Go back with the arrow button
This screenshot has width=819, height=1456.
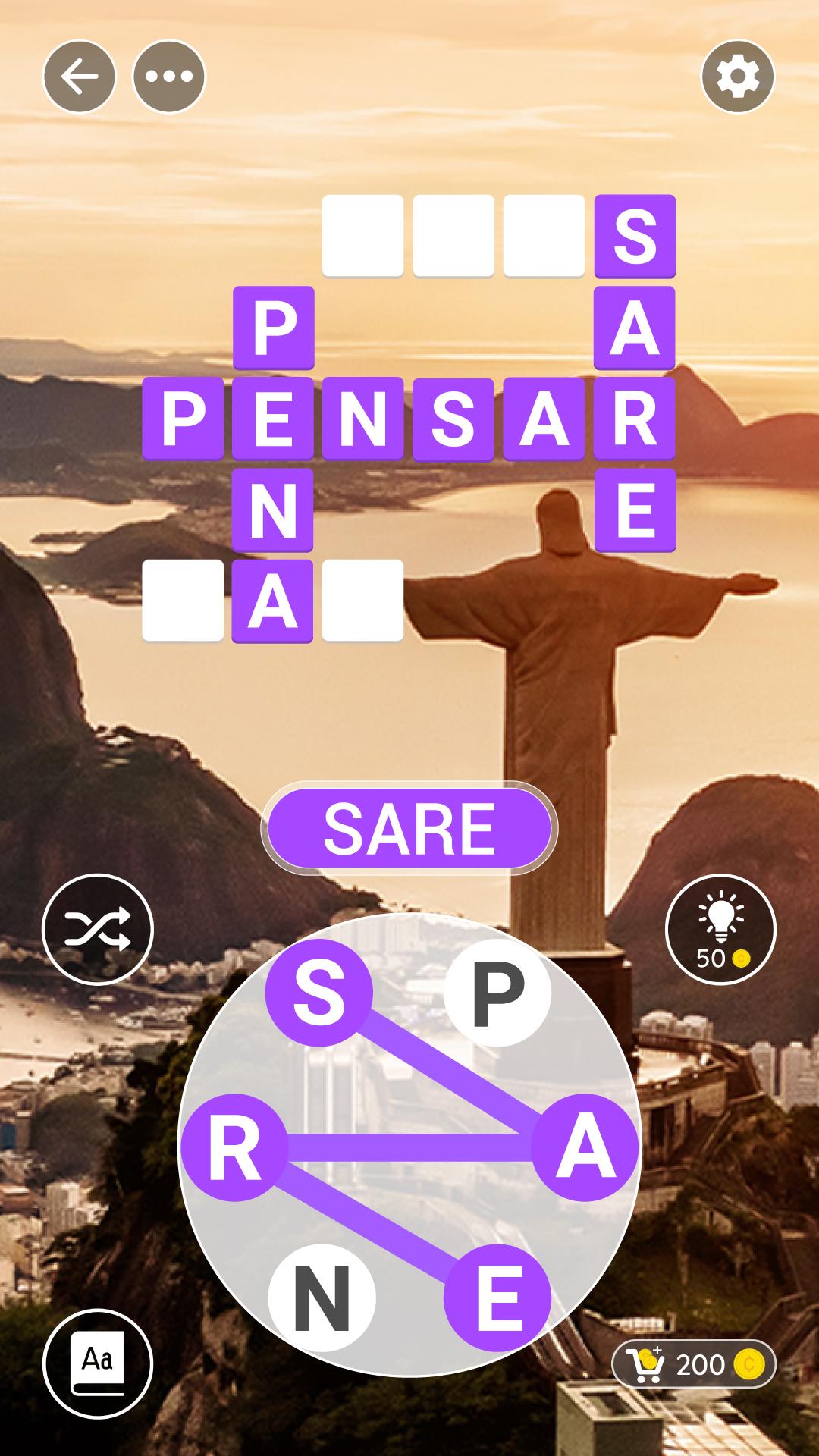click(79, 77)
